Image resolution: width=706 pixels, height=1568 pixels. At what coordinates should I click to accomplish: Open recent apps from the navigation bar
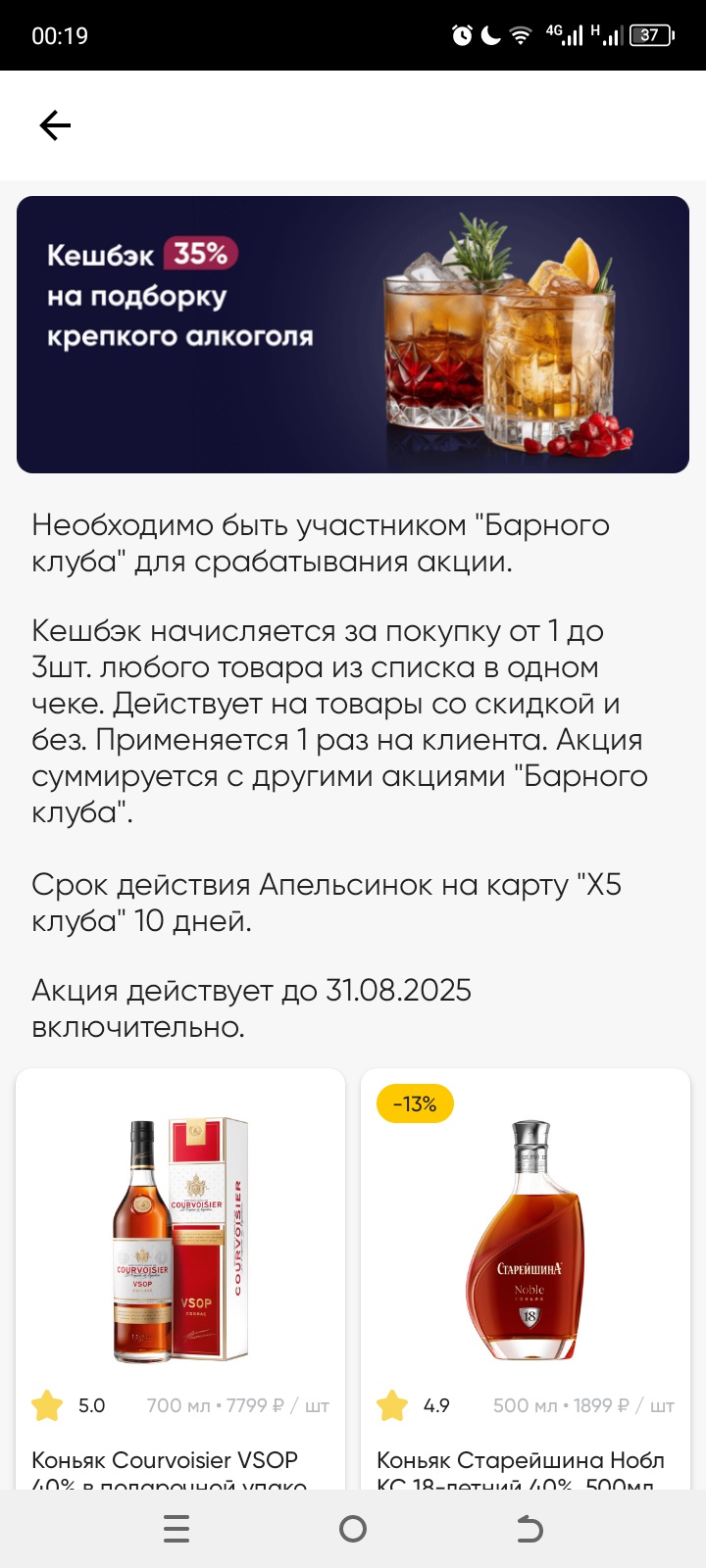click(x=176, y=1529)
